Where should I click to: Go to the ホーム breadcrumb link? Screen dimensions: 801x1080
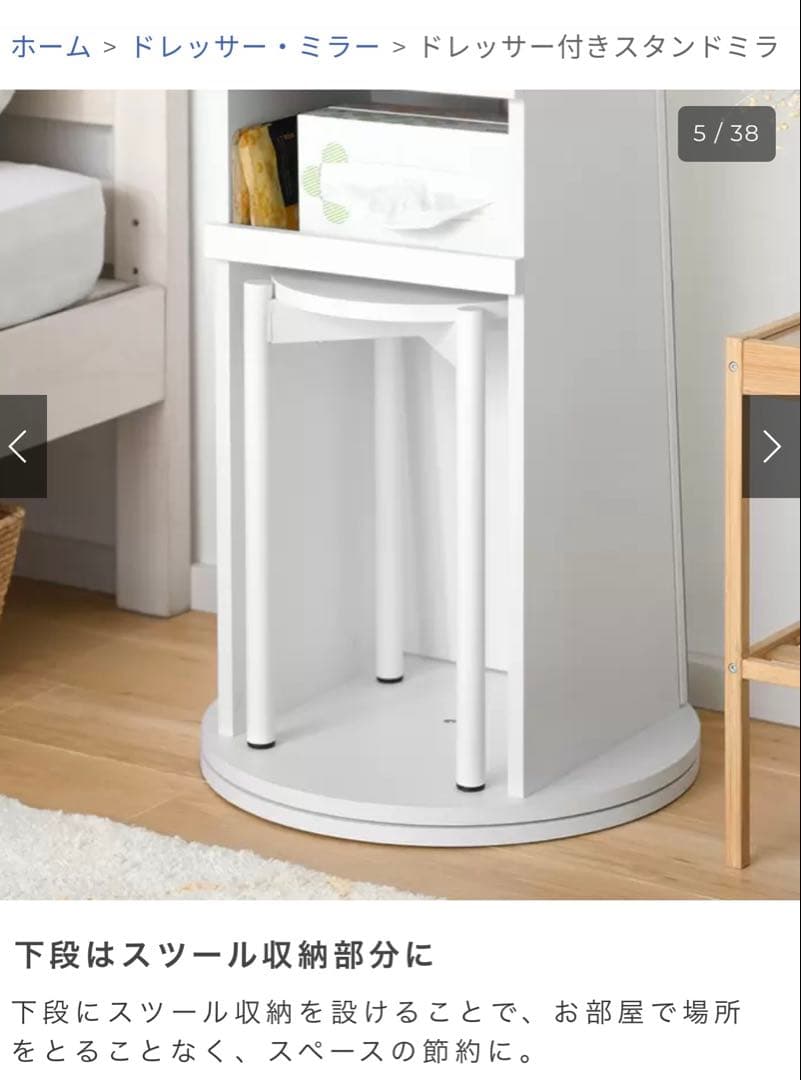pyautogui.click(x=51, y=47)
